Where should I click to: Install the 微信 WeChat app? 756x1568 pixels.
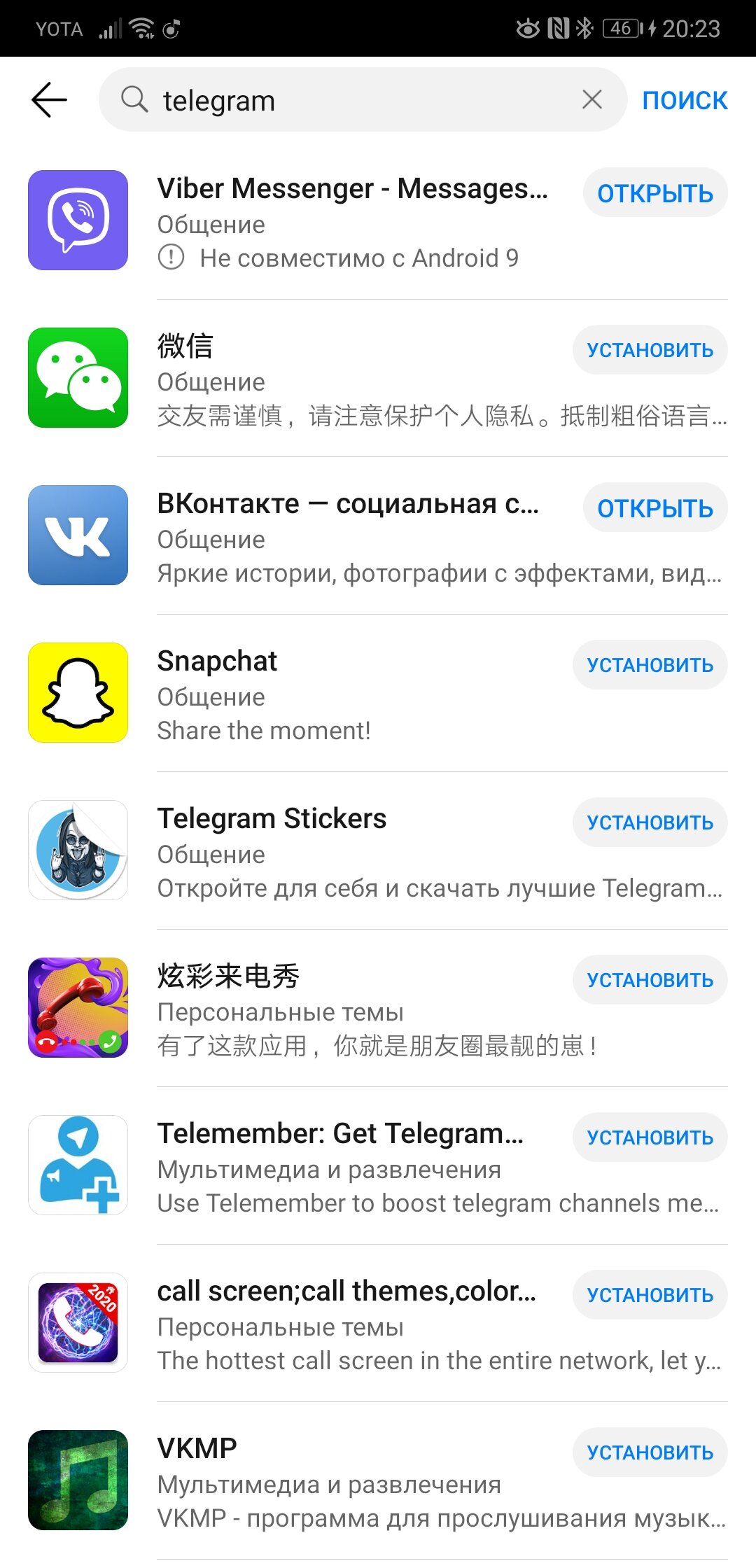pyautogui.click(x=650, y=350)
